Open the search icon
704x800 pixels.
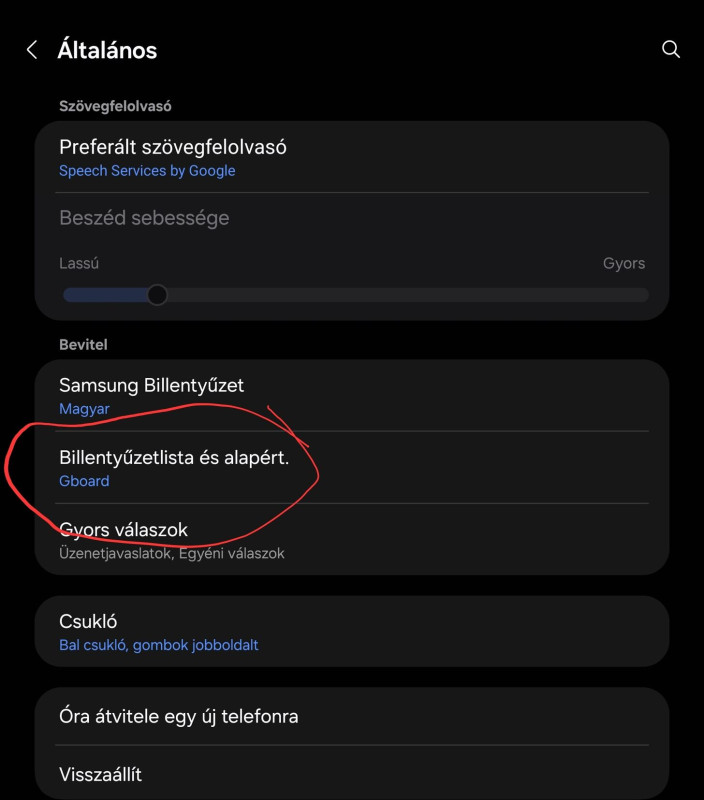[671, 50]
